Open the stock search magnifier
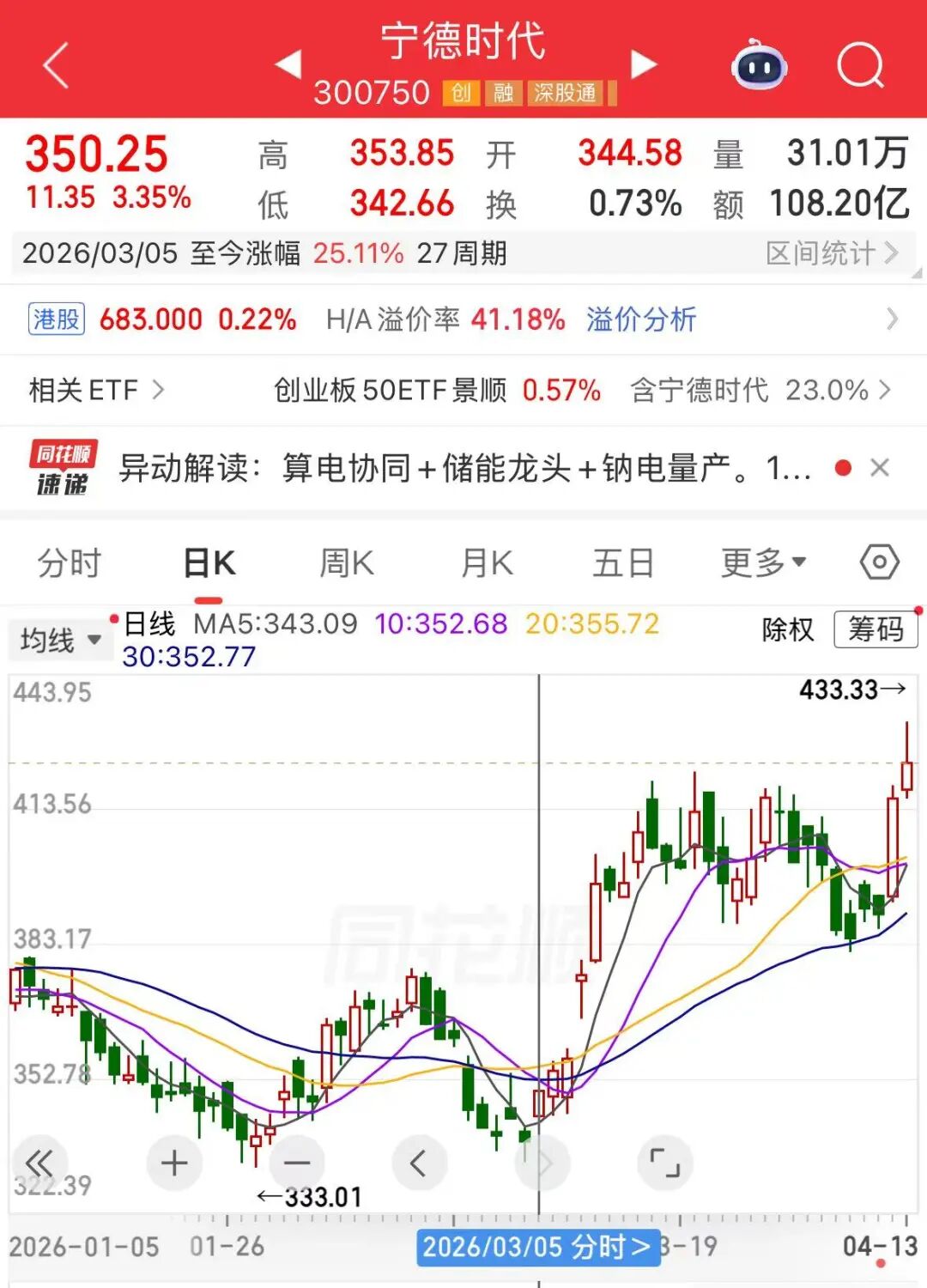Viewport: 927px width, 1288px height. click(x=863, y=64)
